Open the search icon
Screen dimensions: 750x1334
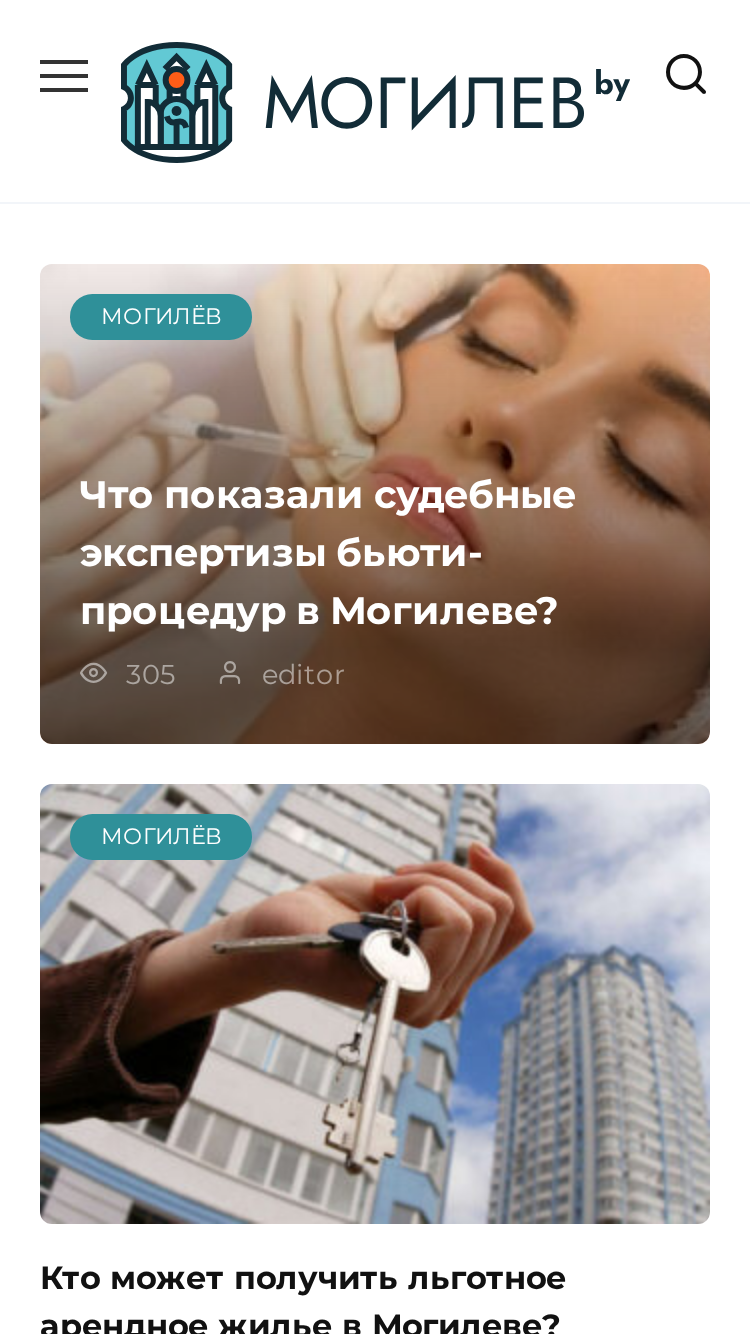click(686, 75)
